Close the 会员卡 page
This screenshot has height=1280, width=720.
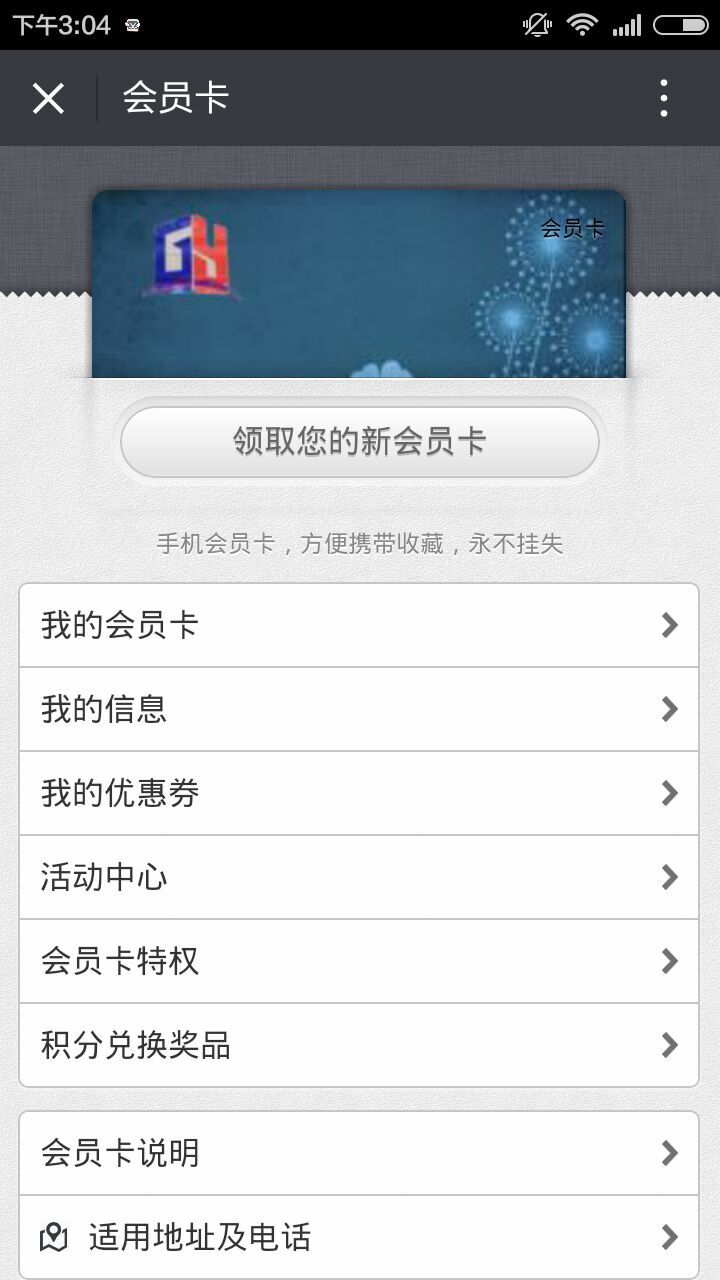click(48, 98)
